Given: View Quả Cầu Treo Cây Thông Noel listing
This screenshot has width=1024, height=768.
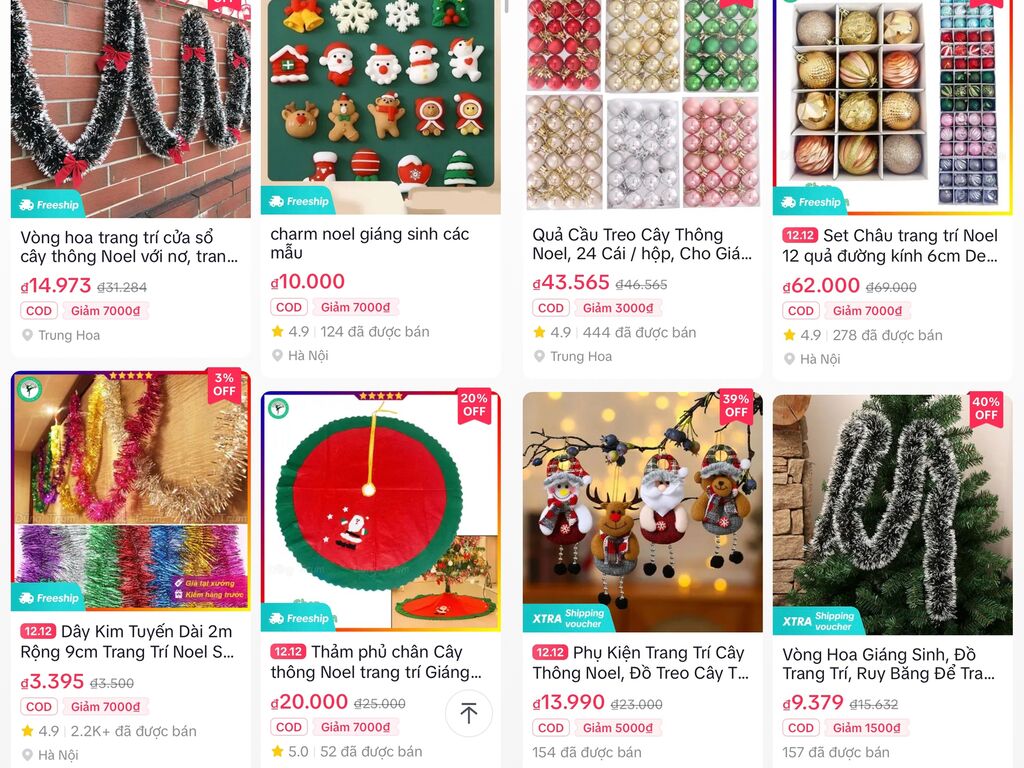Looking at the screenshot, I should (x=641, y=244).
